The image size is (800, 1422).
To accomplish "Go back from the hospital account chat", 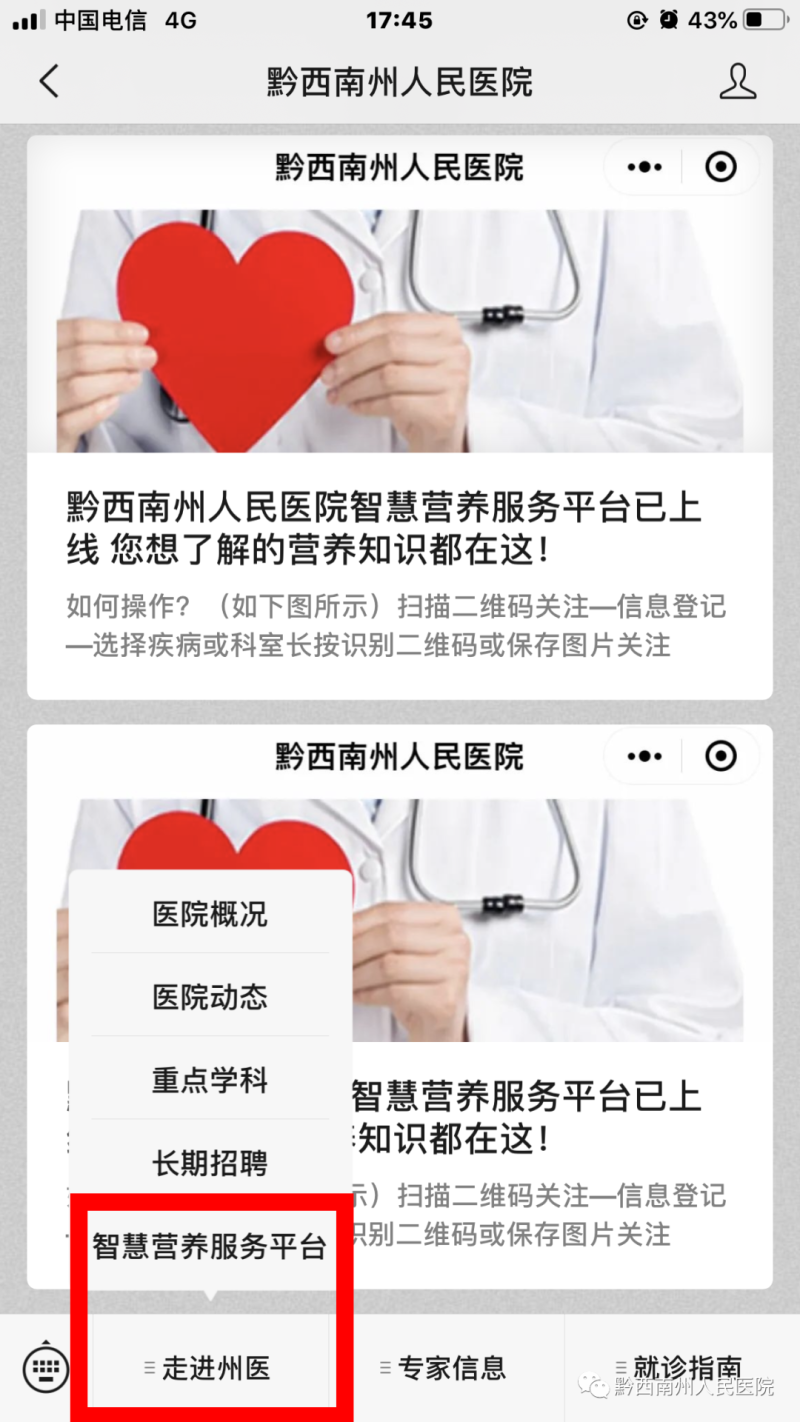I will 48,81.
